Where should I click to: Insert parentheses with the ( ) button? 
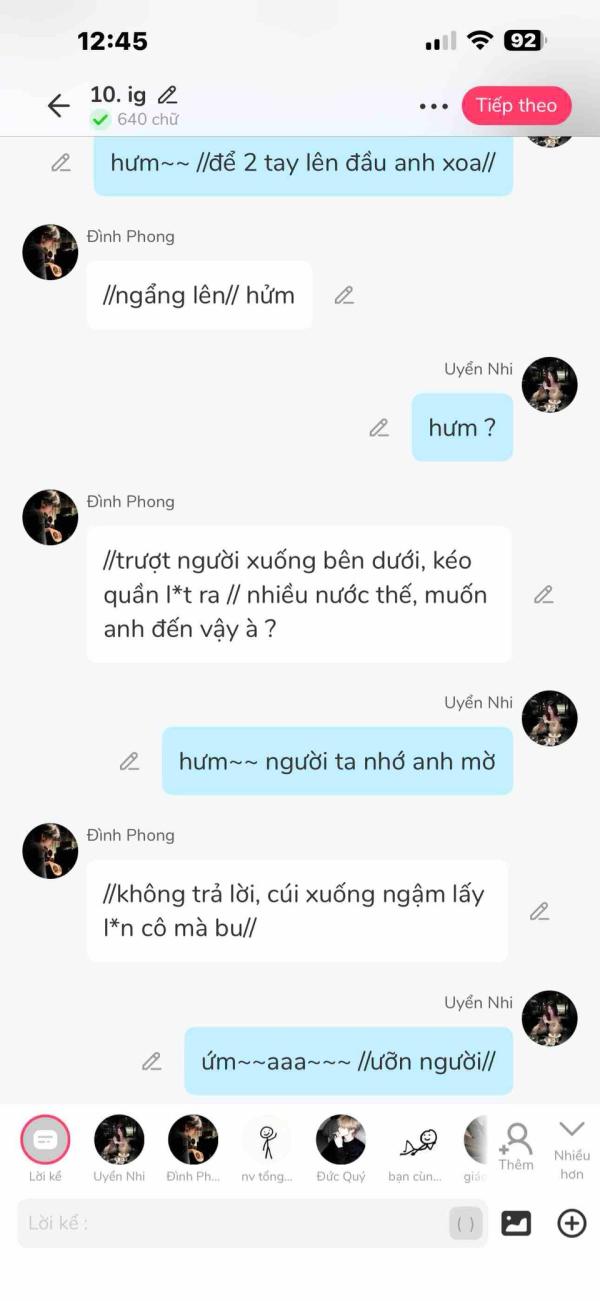[x=465, y=1223]
